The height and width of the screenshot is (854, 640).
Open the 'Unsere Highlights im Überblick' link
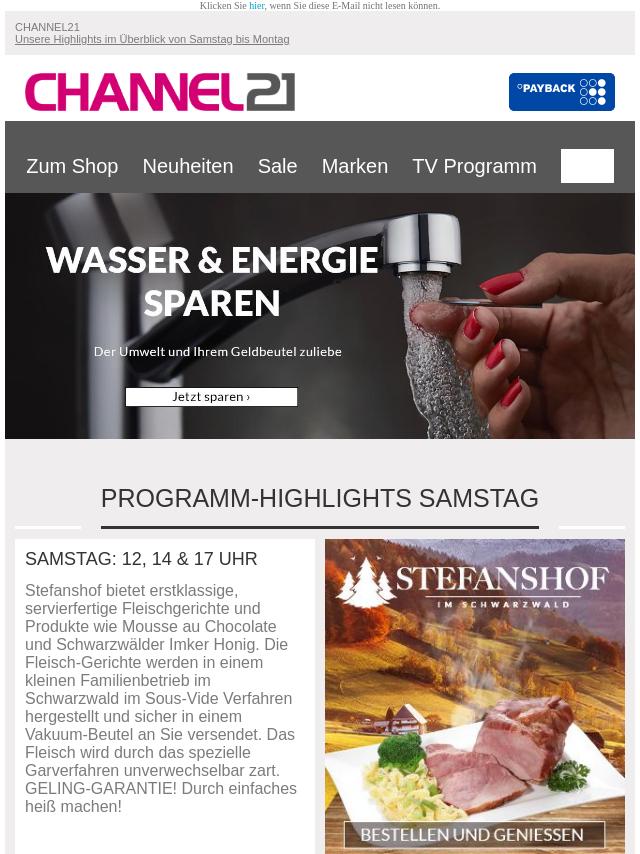point(152,39)
